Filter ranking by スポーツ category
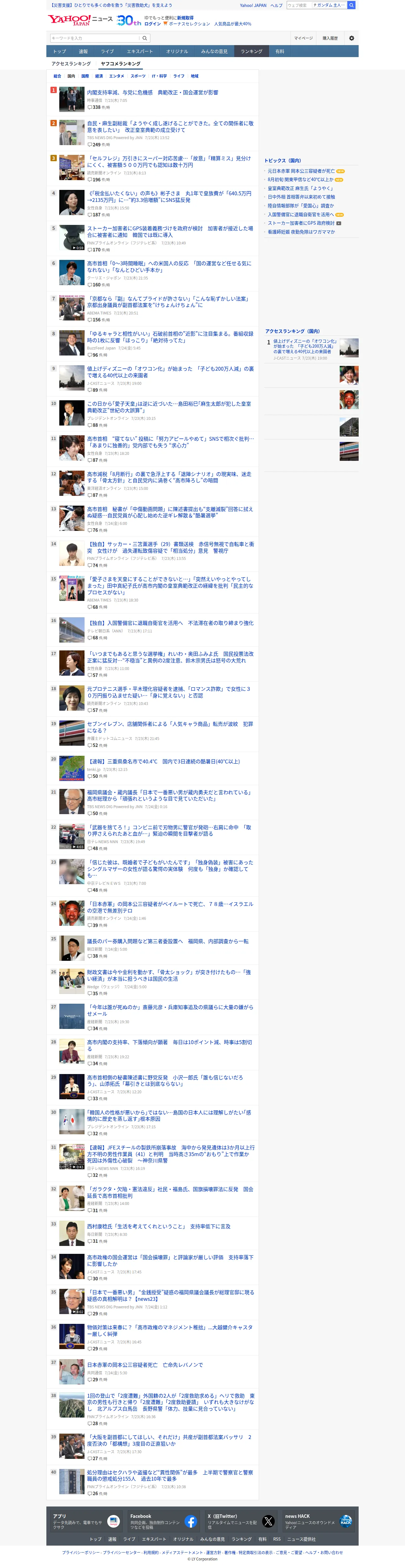This screenshot has width=405, height=1568. pyautogui.click(x=138, y=76)
